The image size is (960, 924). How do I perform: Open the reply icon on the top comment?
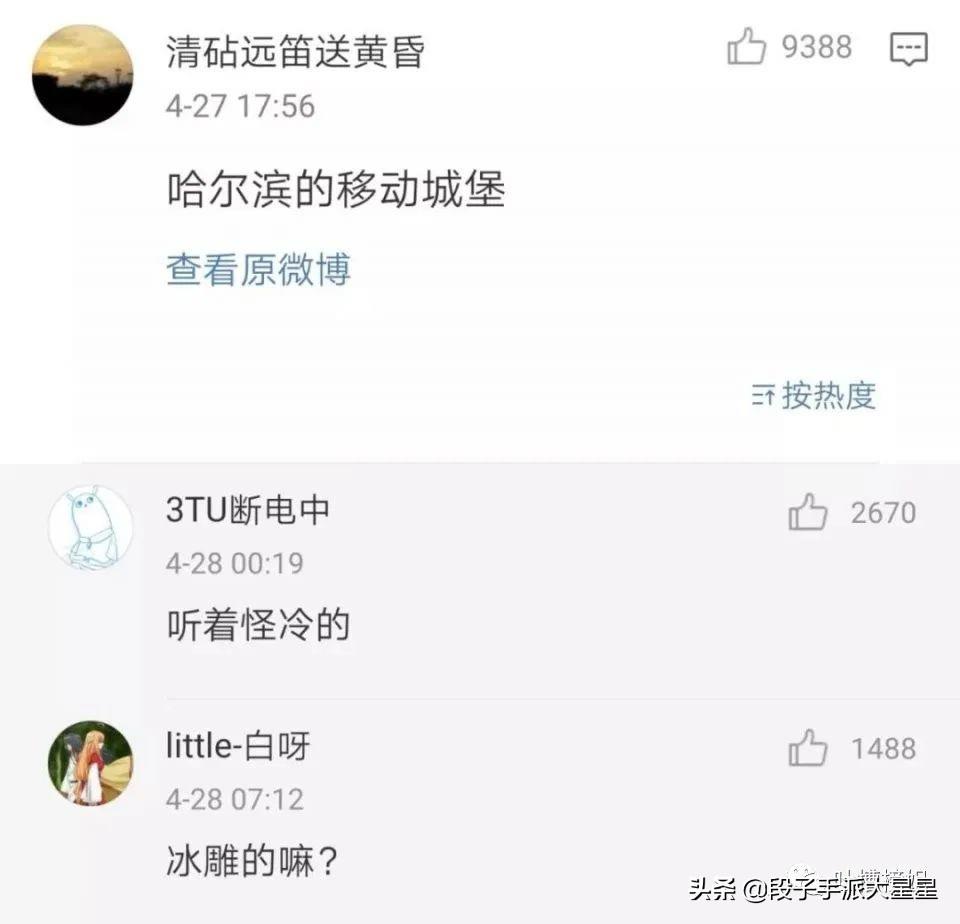[x=908, y=48]
